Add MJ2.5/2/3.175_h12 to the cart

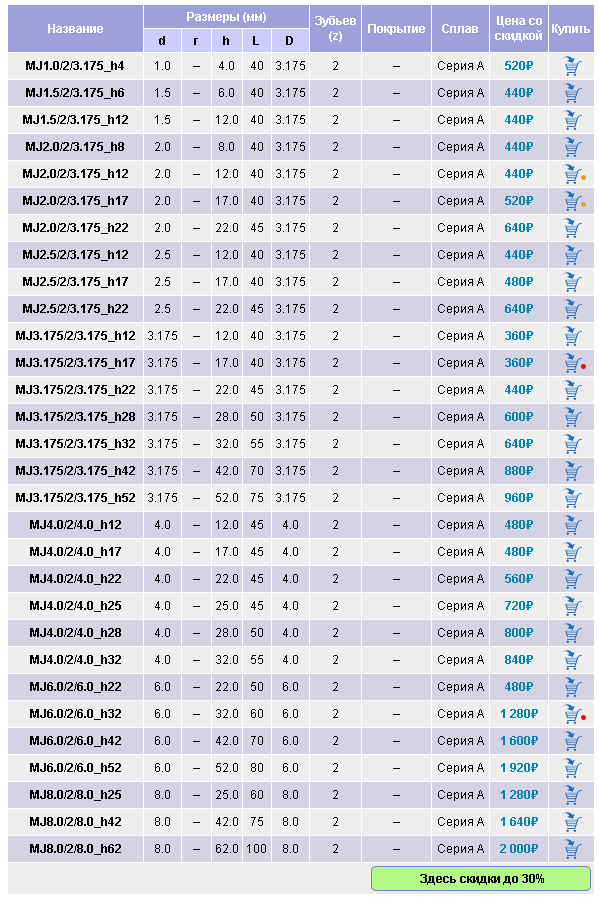572,255
